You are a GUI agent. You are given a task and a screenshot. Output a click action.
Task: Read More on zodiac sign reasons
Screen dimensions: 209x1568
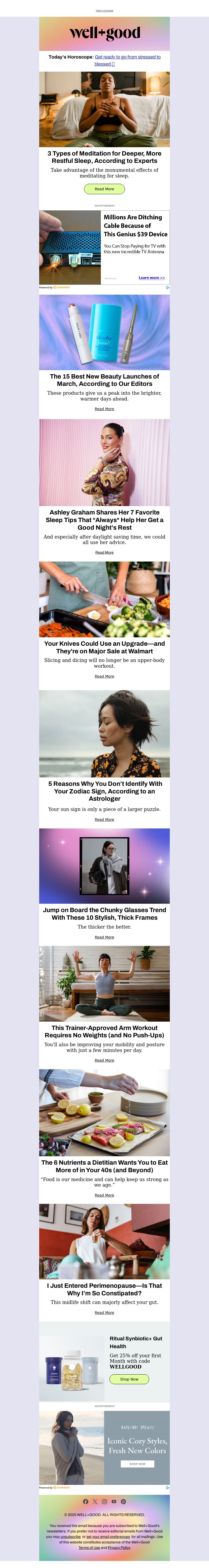104,819
